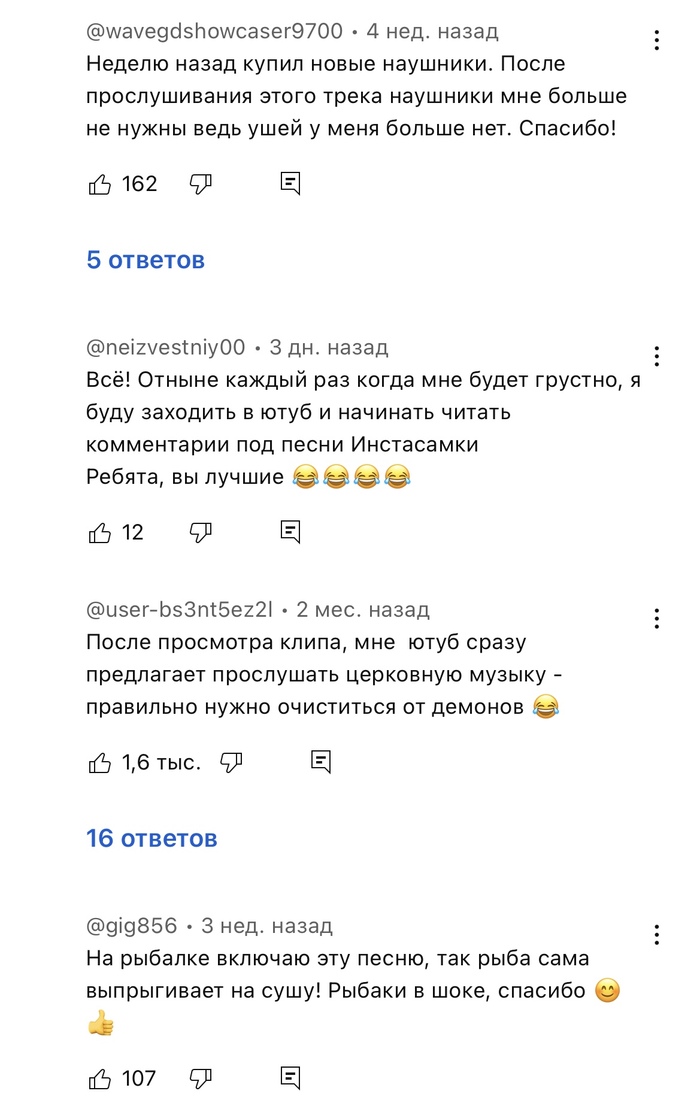Dislike the comment by @user-bs3nt5ez2l

tap(231, 763)
